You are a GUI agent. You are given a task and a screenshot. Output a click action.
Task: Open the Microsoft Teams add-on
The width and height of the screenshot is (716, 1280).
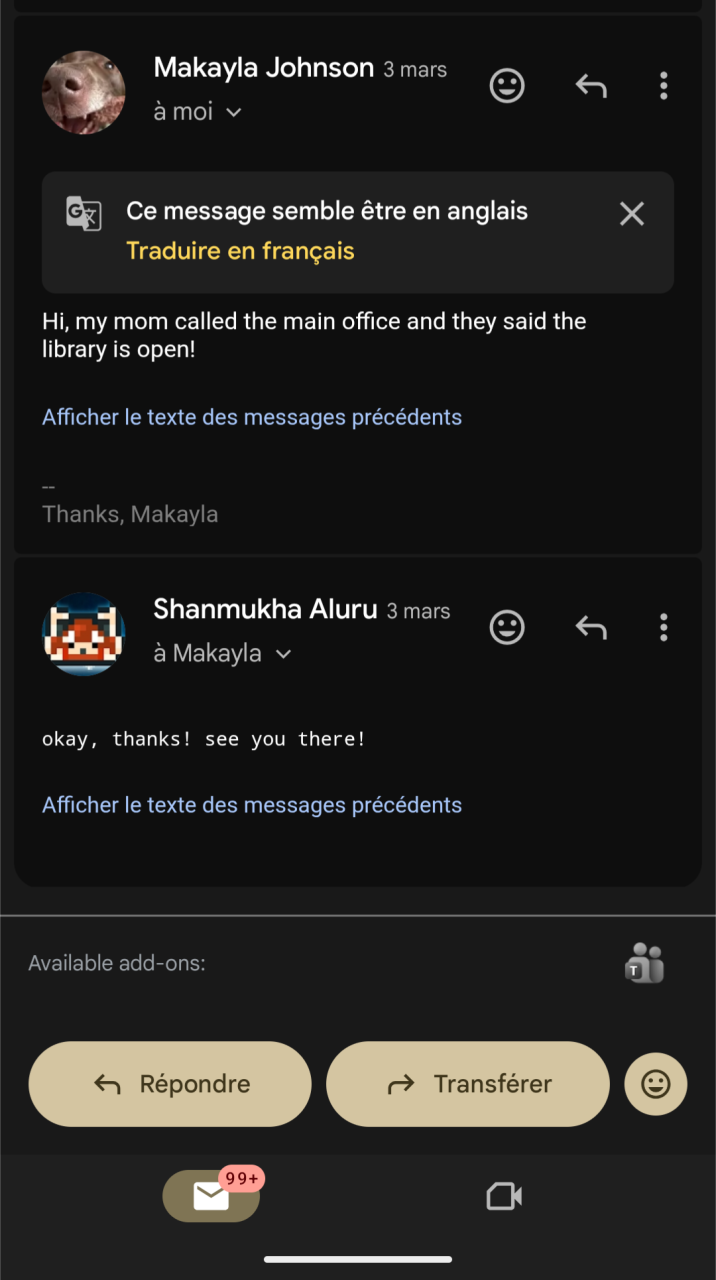[x=644, y=964]
